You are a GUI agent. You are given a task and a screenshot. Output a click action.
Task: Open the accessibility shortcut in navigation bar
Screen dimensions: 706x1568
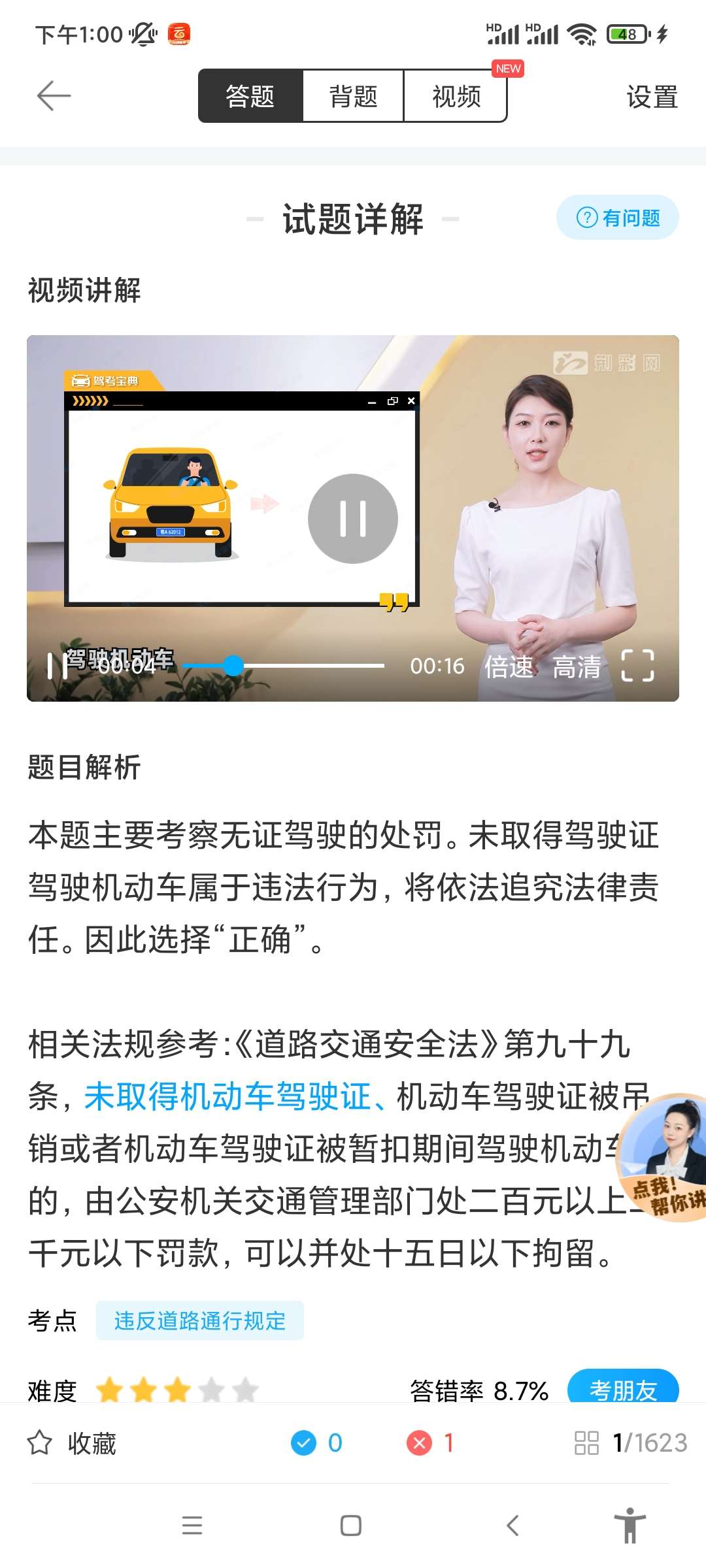(630, 1526)
